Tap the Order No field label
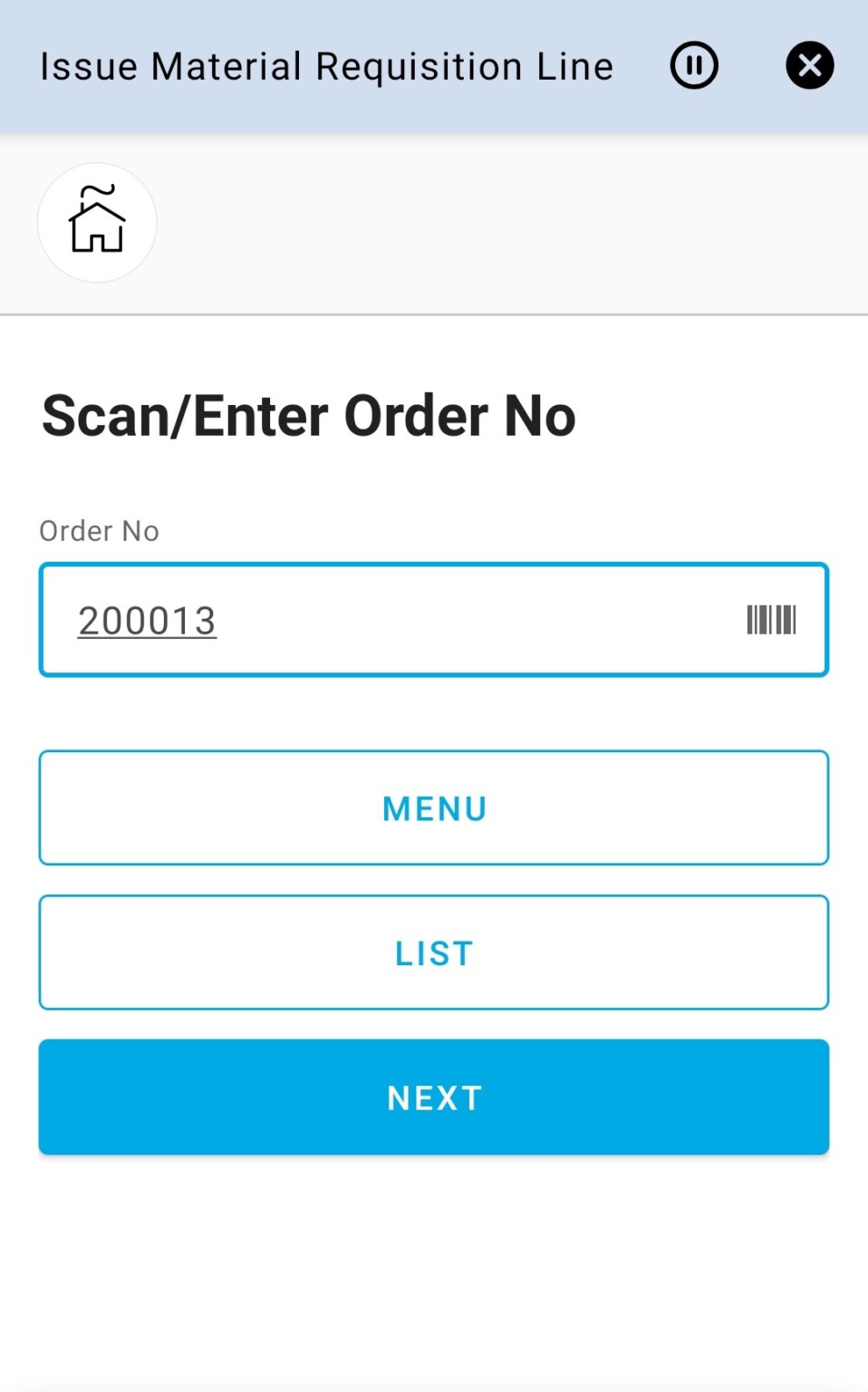This screenshot has height=1392, width=868. (x=99, y=530)
